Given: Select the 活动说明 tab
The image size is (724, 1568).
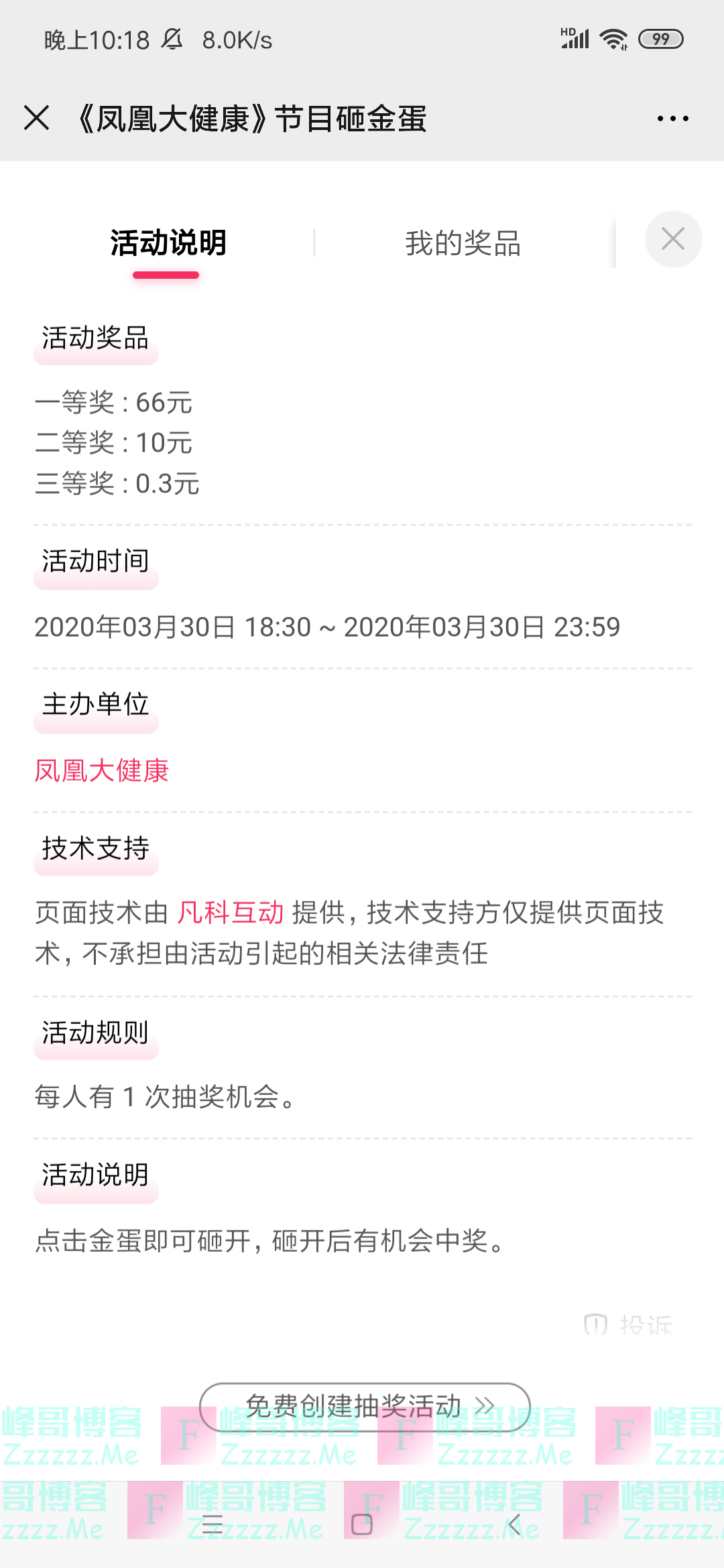Looking at the screenshot, I should 168,243.
